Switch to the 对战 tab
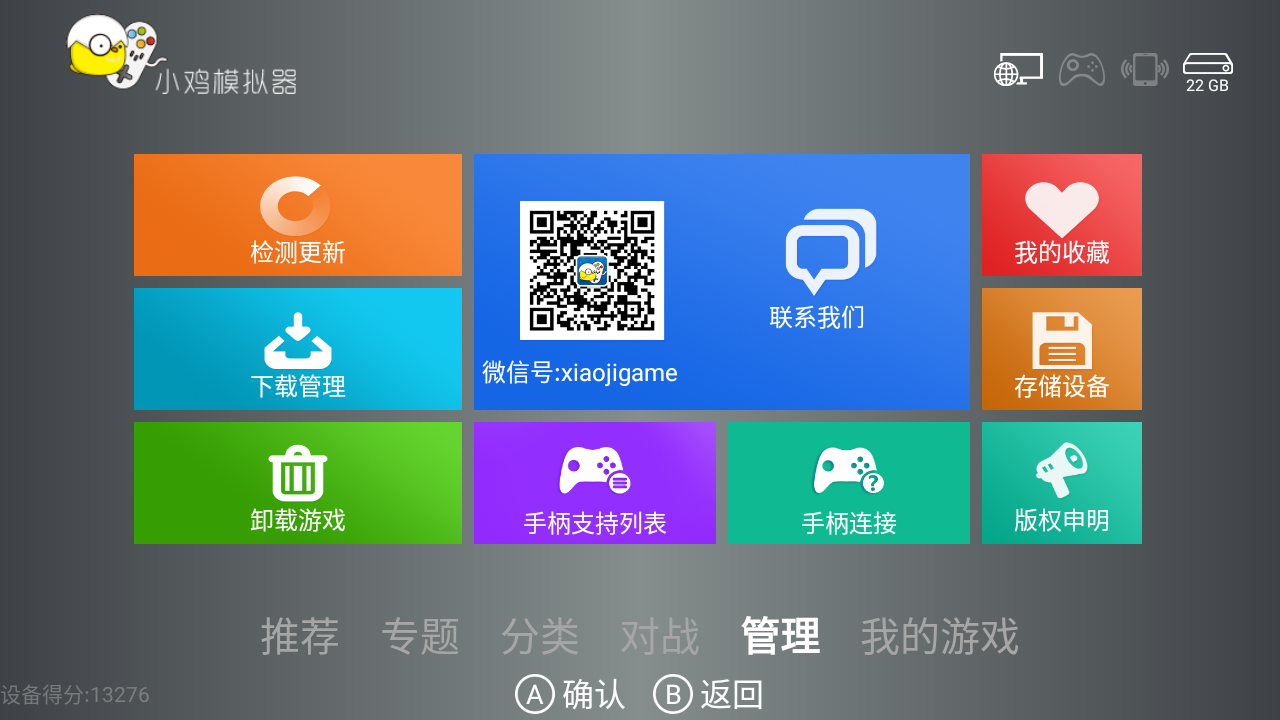The height and width of the screenshot is (720, 1280). [660, 636]
